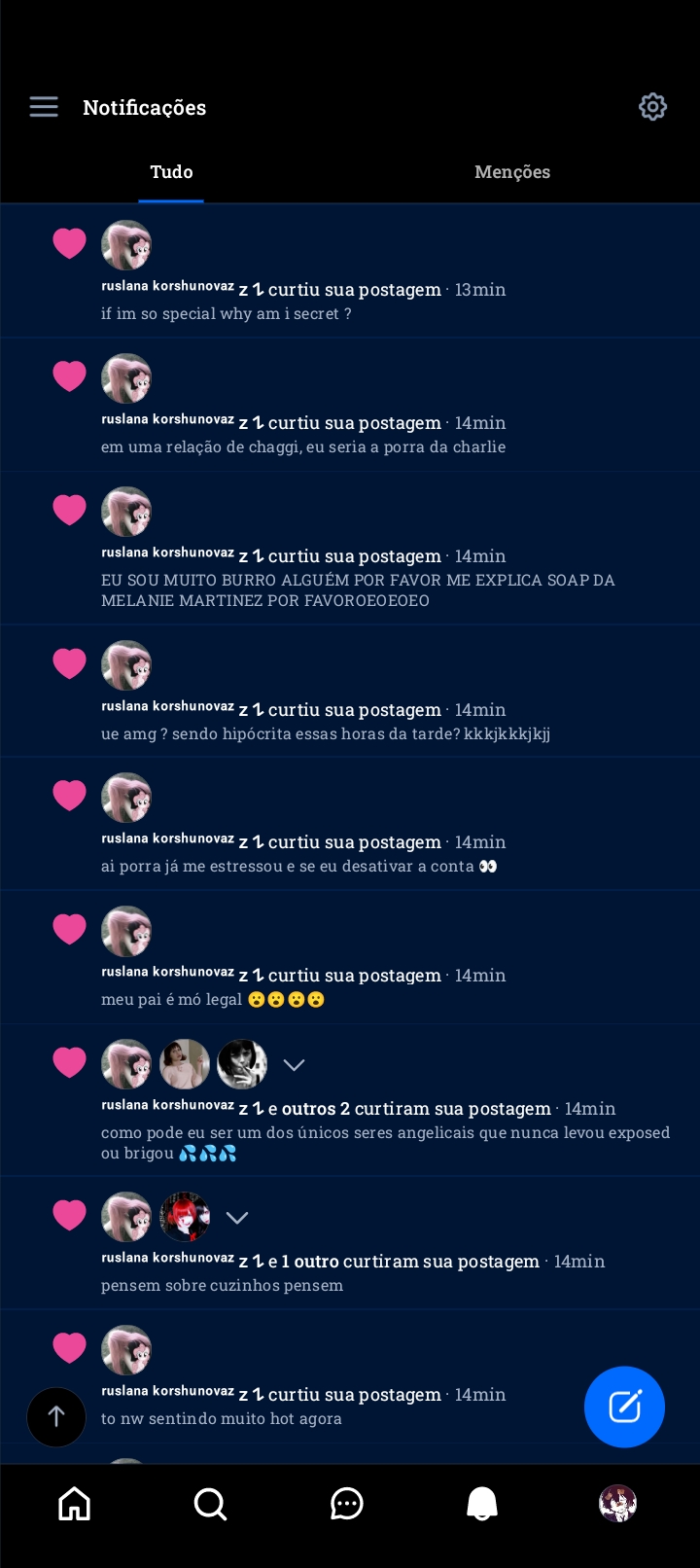
Task: Open the 'EU SOU MUITO BURRO' post notification
Action: [x=358, y=589]
